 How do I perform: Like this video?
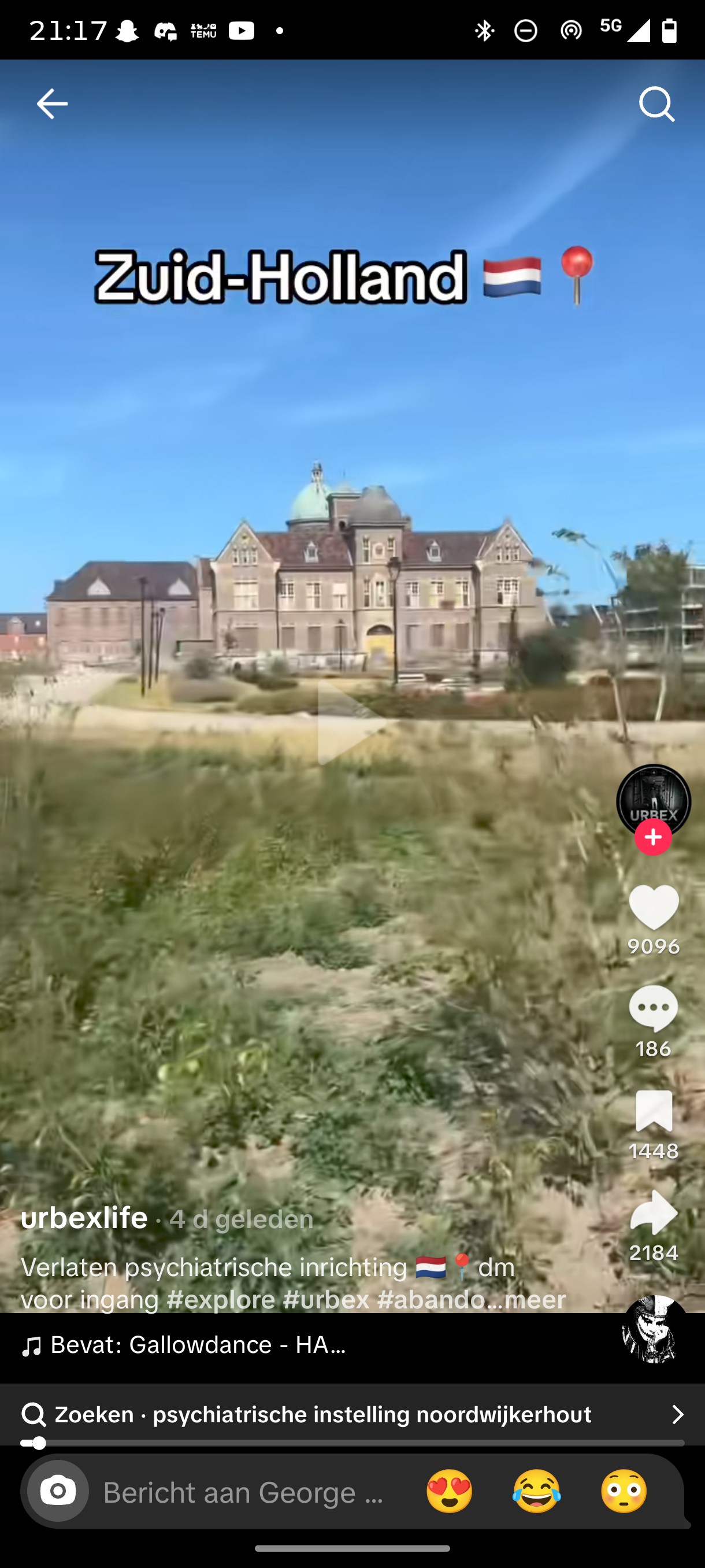(x=654, y=907)
